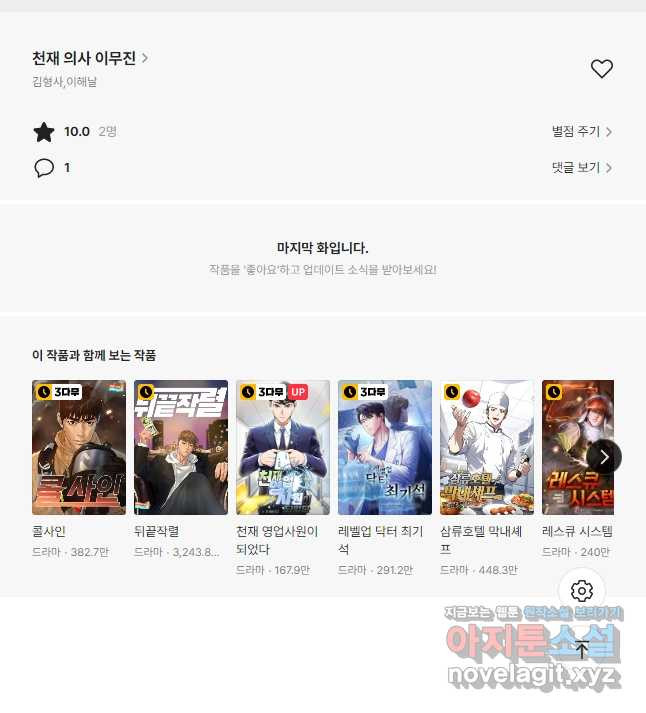The height and width of the screenshot is (713, 646).
Task: Tap 별점 주기 to rate the series
Action: [581, 132]
